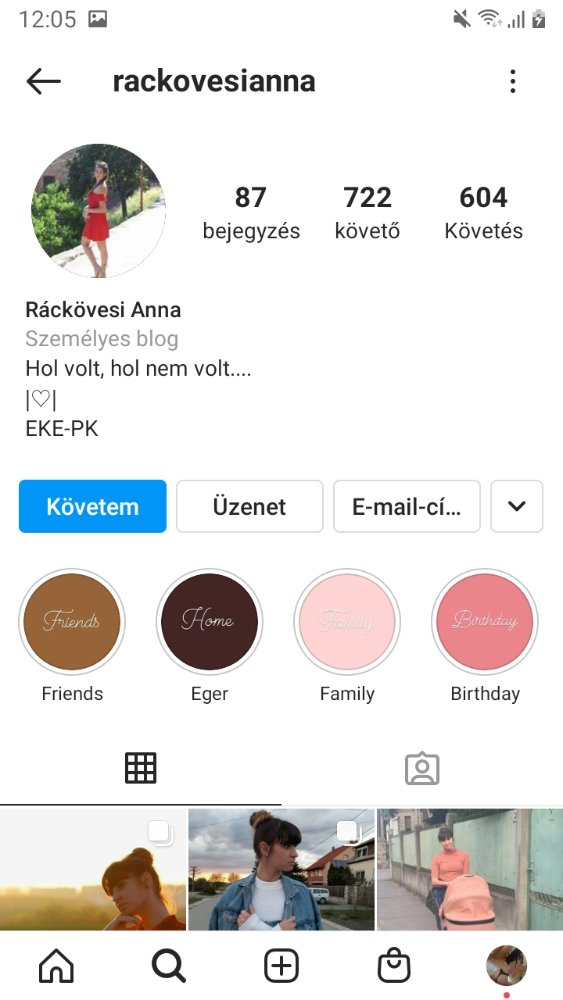Screen dimensions: 563x1000
Task: Send a message via Üzenet button
Action: [x=249, y=506]
